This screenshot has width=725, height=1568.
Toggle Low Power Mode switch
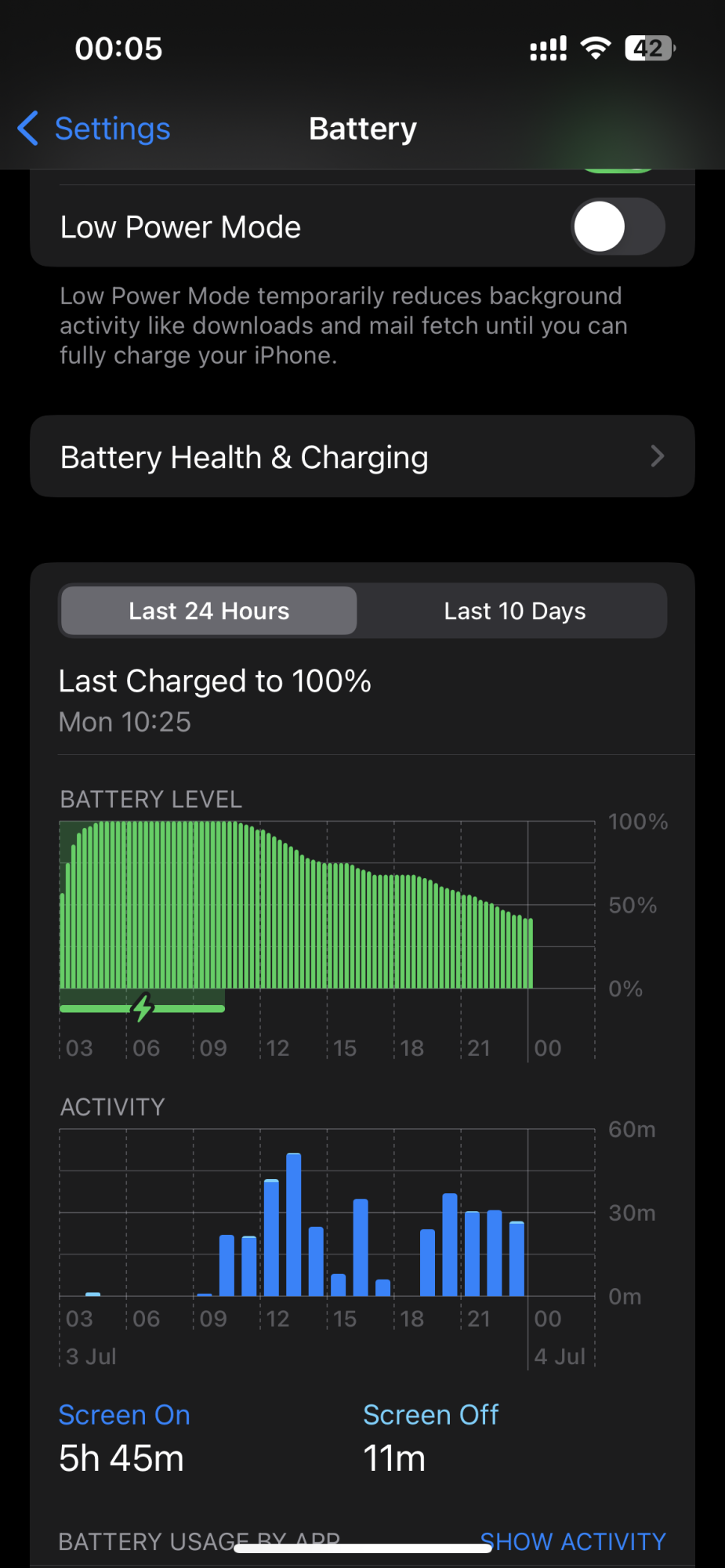pos(618,227)
